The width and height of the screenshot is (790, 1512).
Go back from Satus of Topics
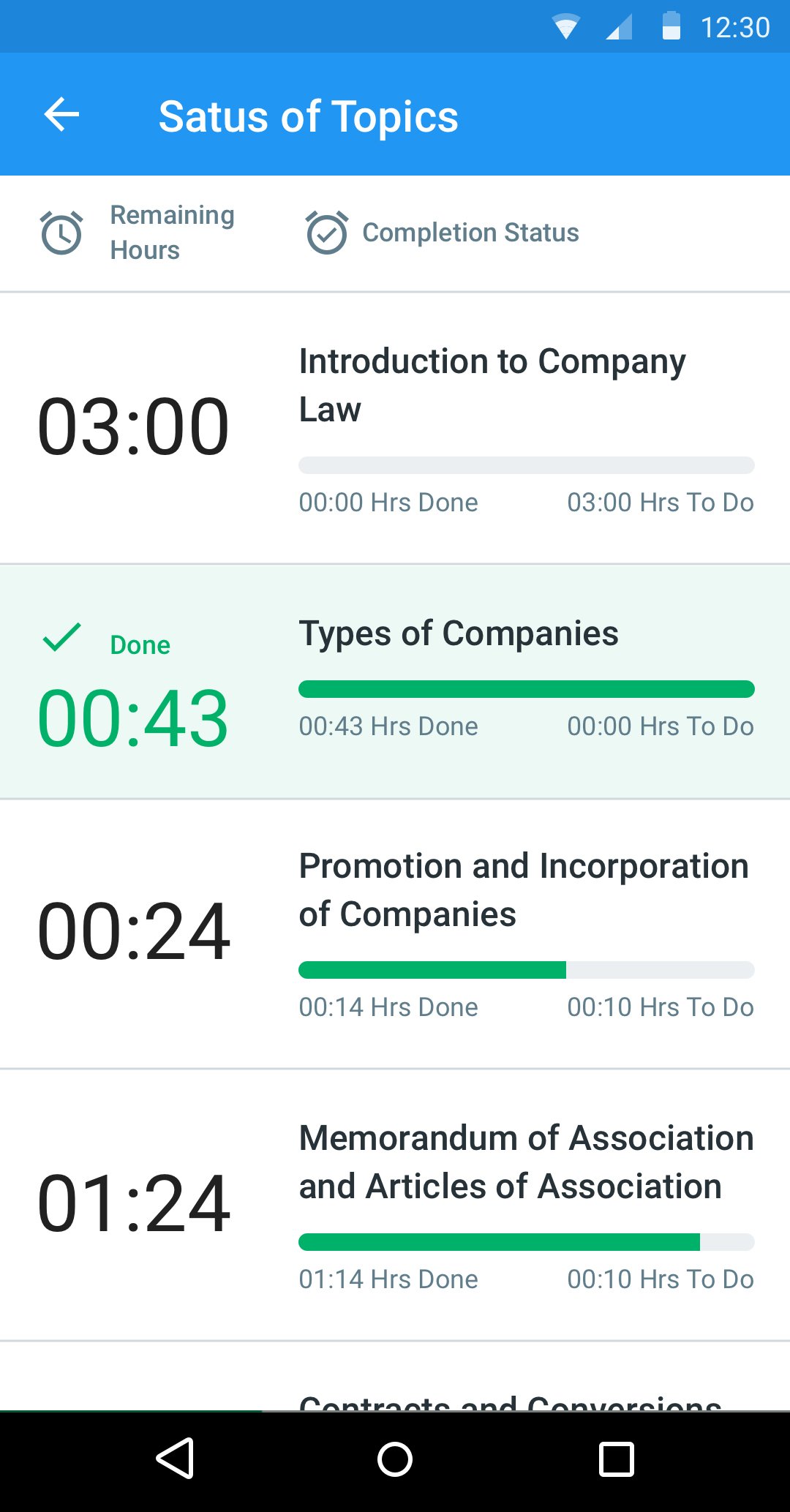[61, 115]
